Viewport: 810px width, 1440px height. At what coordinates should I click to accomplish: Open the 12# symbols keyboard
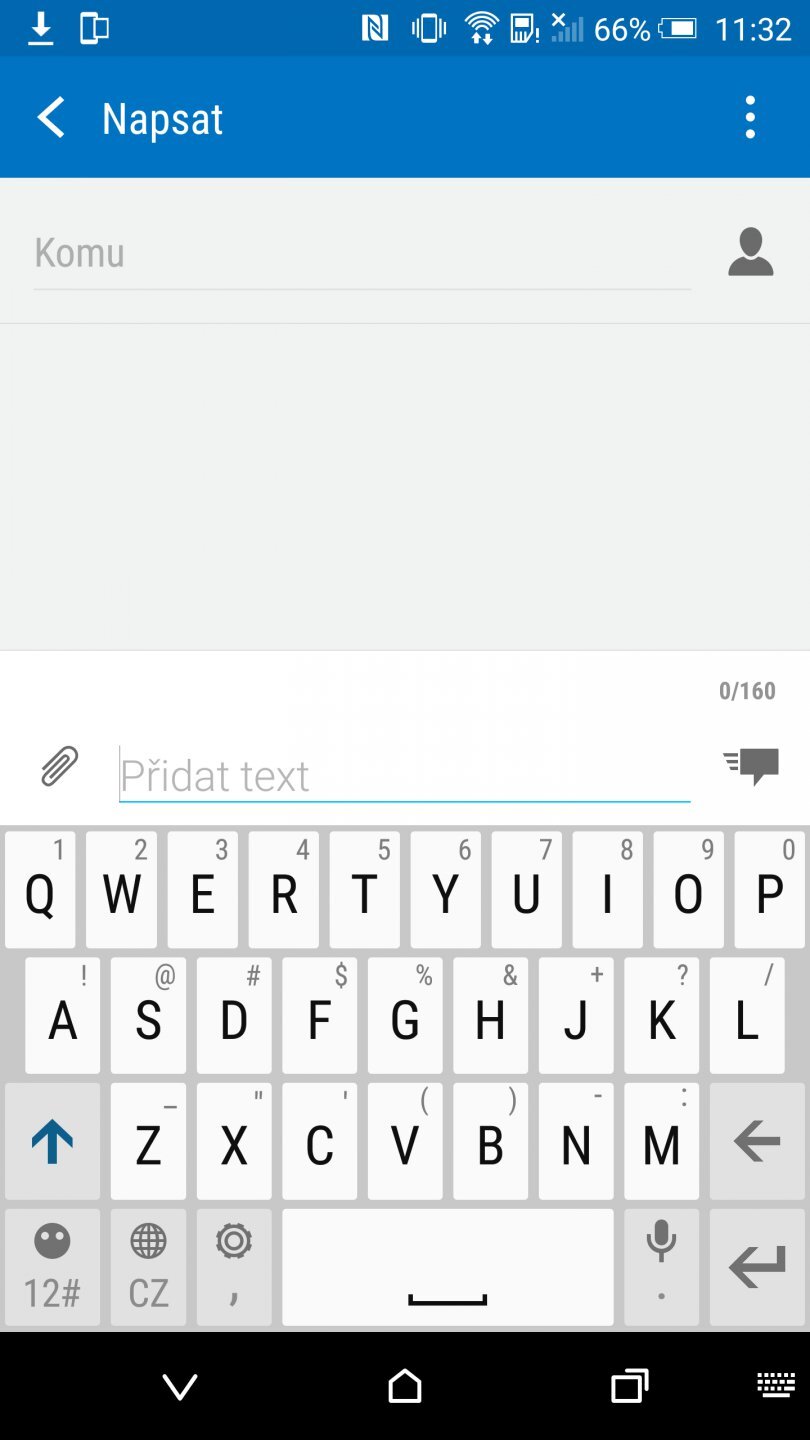(x=52, y=1268)
